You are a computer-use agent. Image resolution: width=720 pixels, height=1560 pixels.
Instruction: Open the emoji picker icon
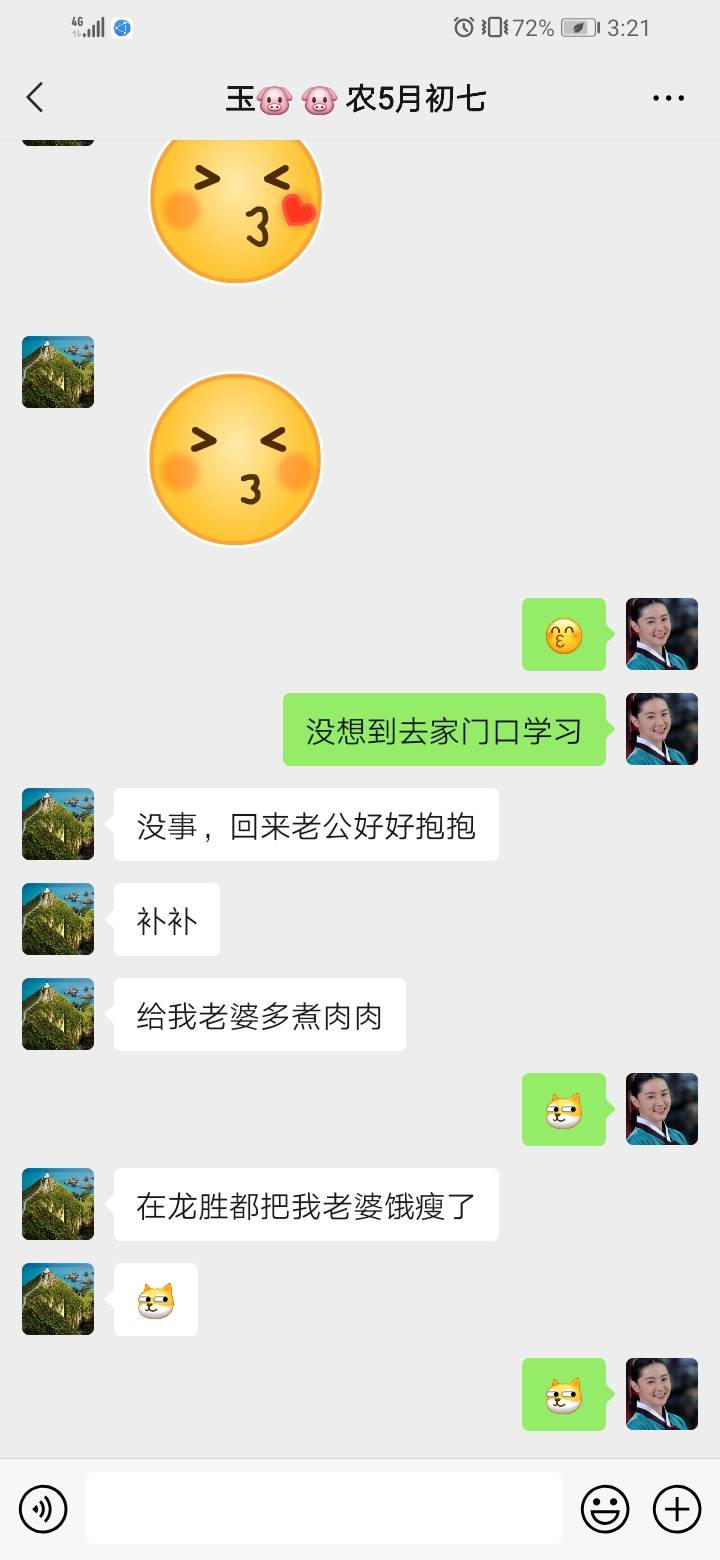(607, 1508)
